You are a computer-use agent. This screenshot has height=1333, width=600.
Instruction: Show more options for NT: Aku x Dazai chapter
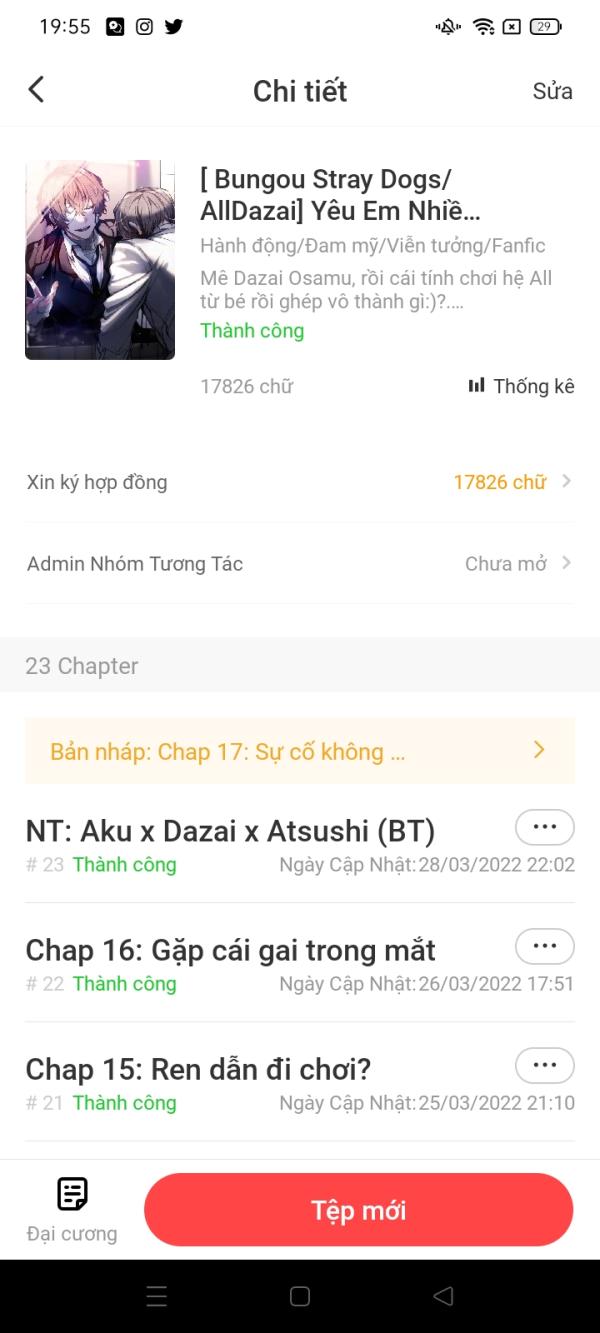coord(544,828)
